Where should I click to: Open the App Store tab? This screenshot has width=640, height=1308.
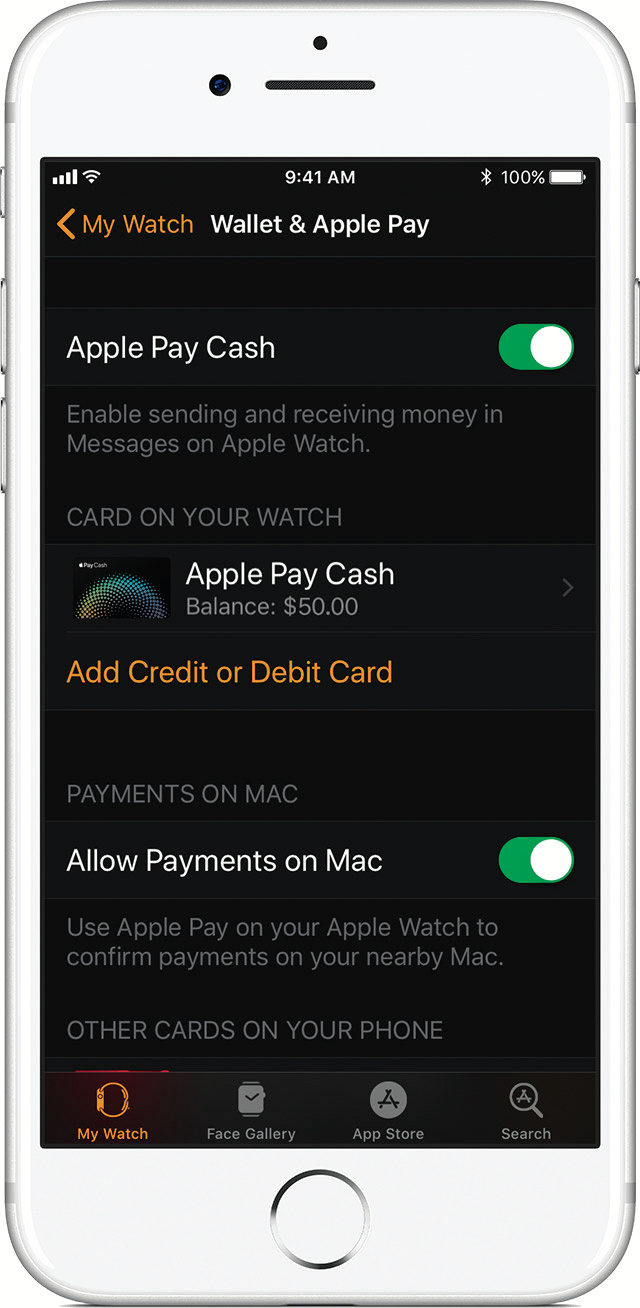388,1111
